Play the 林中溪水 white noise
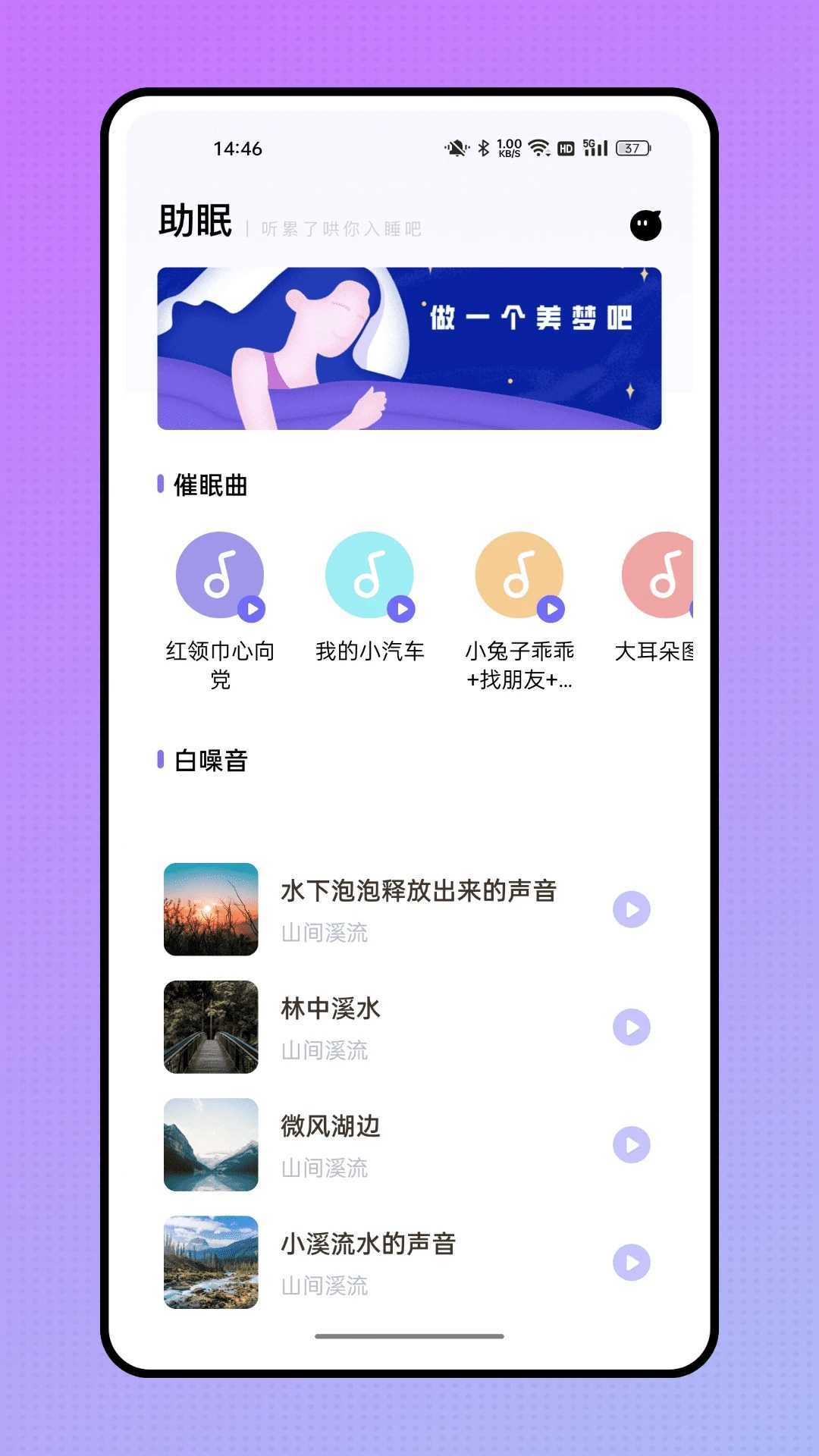The width and height of the screenshot is (819, 1456). coord(630,1028)
